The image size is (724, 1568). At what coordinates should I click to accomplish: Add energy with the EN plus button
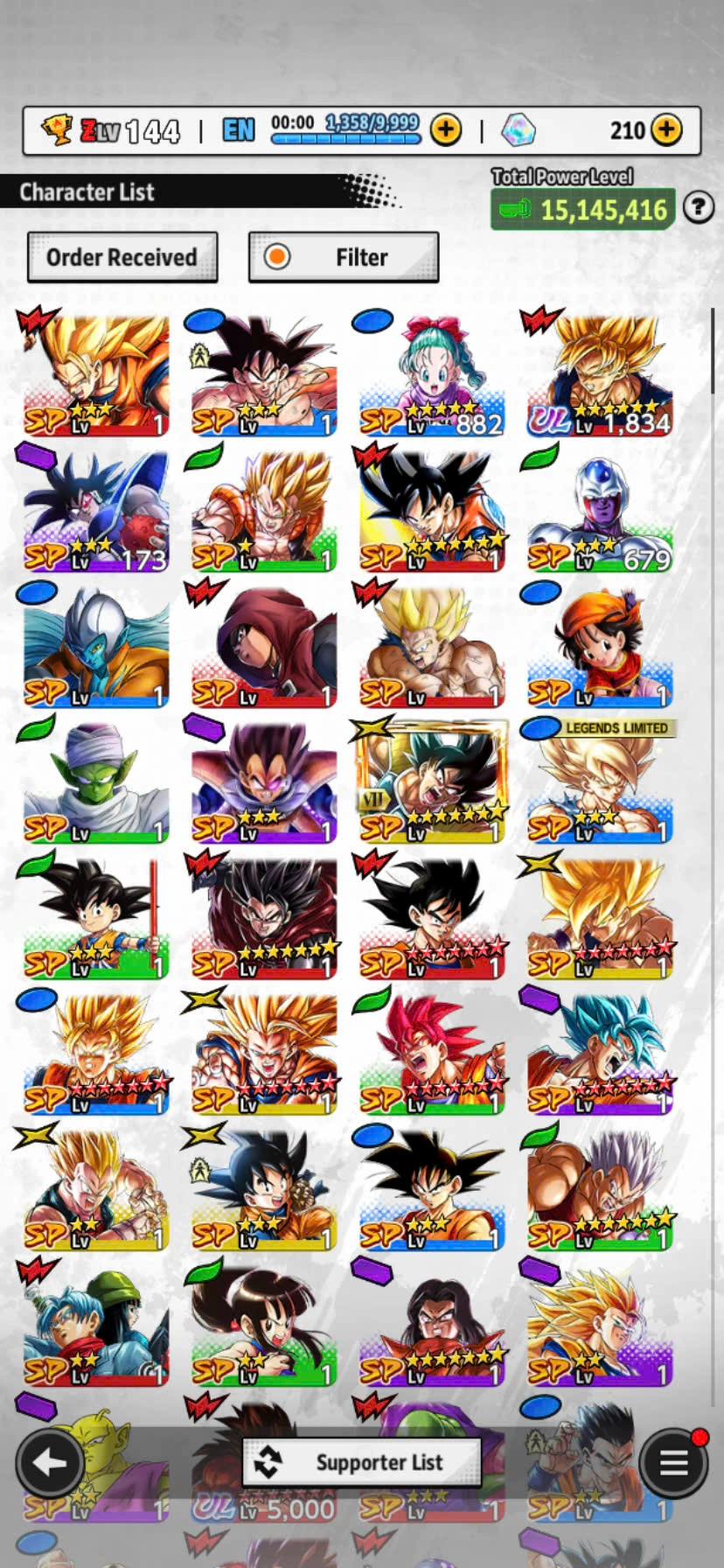[x=446, y=130]
